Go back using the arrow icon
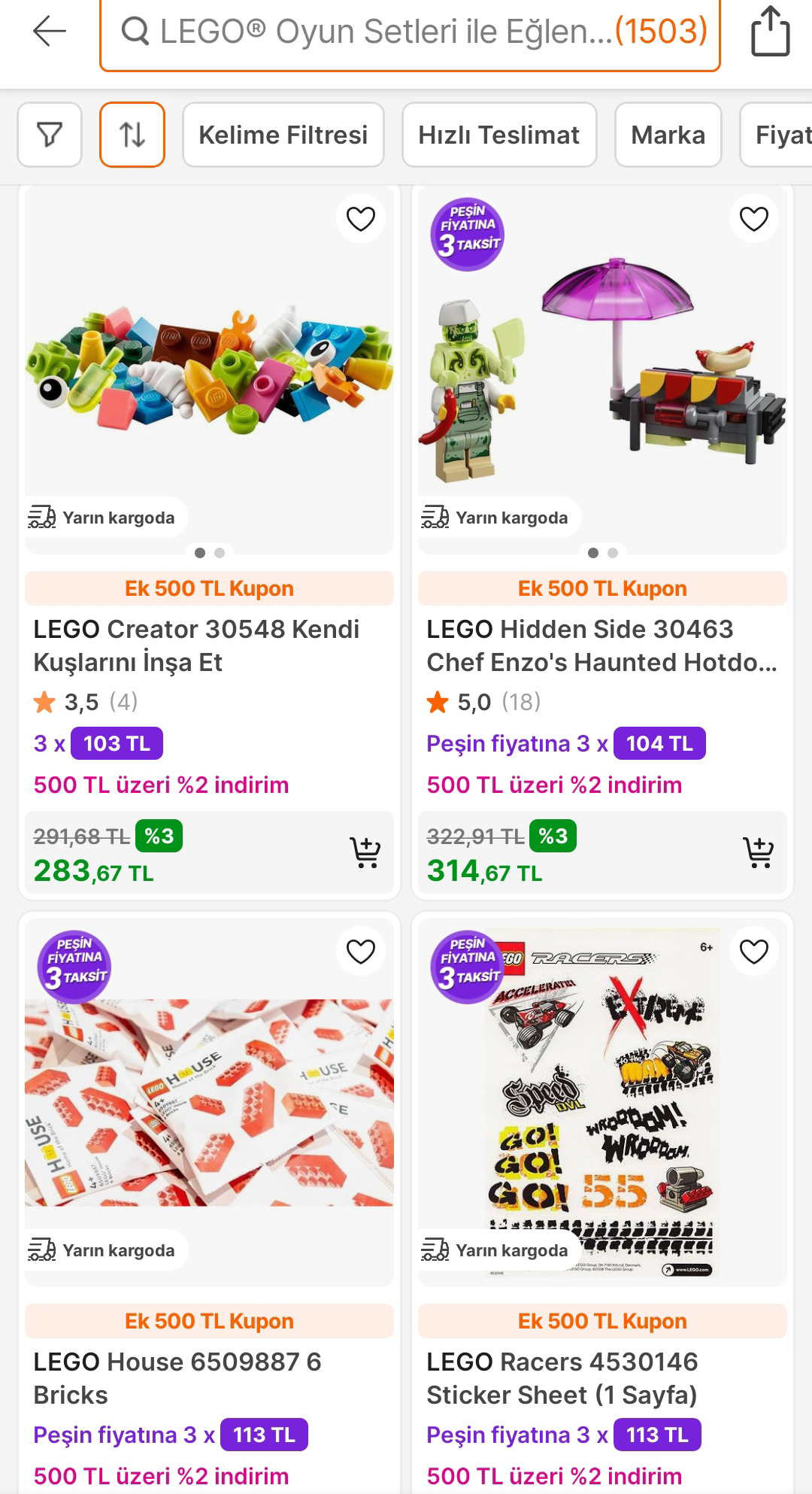The image size is (812, 1494). pyautogui.click(x=50, y=32)
